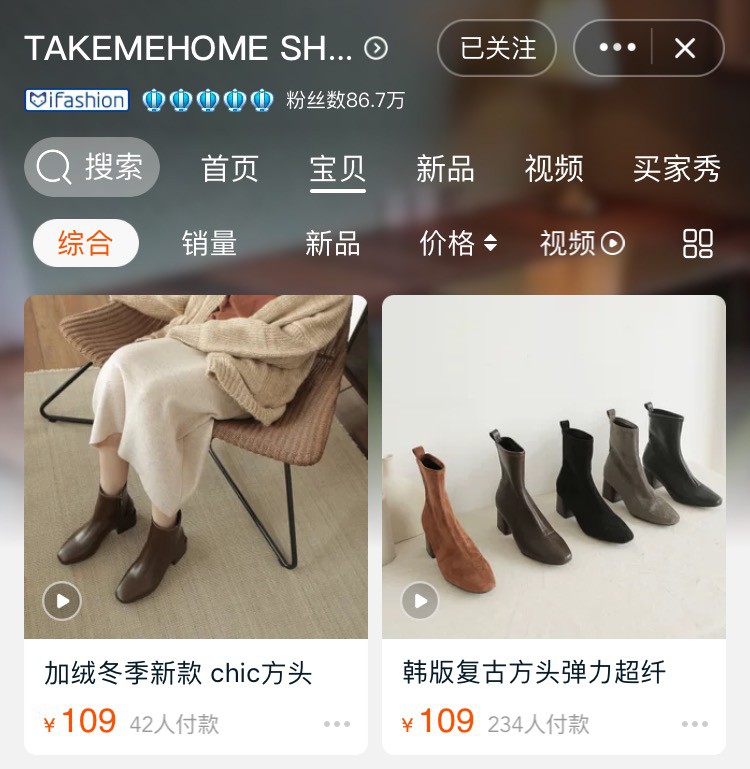750x769 pixels.
Task: Open the TAKEMEHOME shop details arrow
Action: click(x=376, y=48)
